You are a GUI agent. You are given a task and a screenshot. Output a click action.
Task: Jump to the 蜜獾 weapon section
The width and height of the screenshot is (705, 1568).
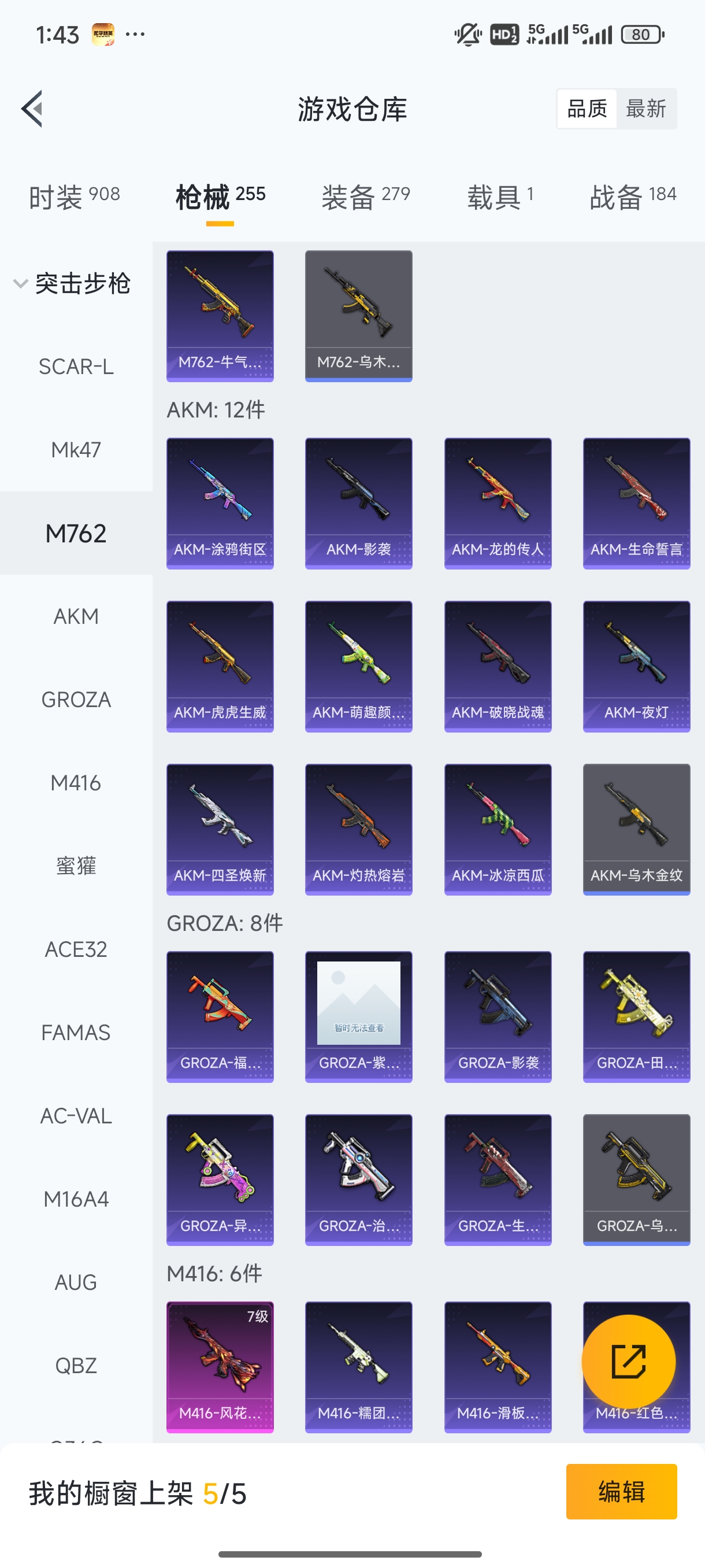[76, 866]
